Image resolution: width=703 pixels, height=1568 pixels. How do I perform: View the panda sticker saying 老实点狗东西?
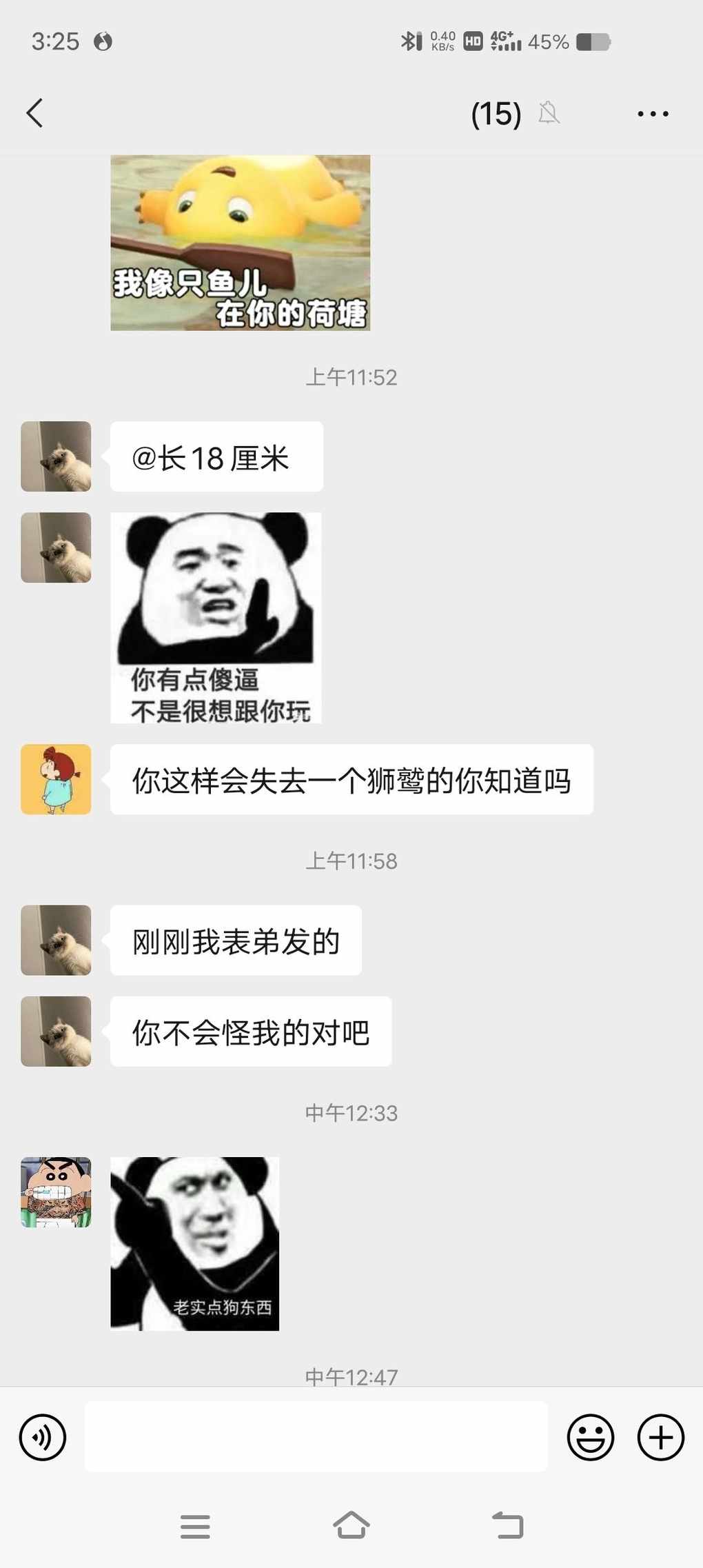(194, 1243)
